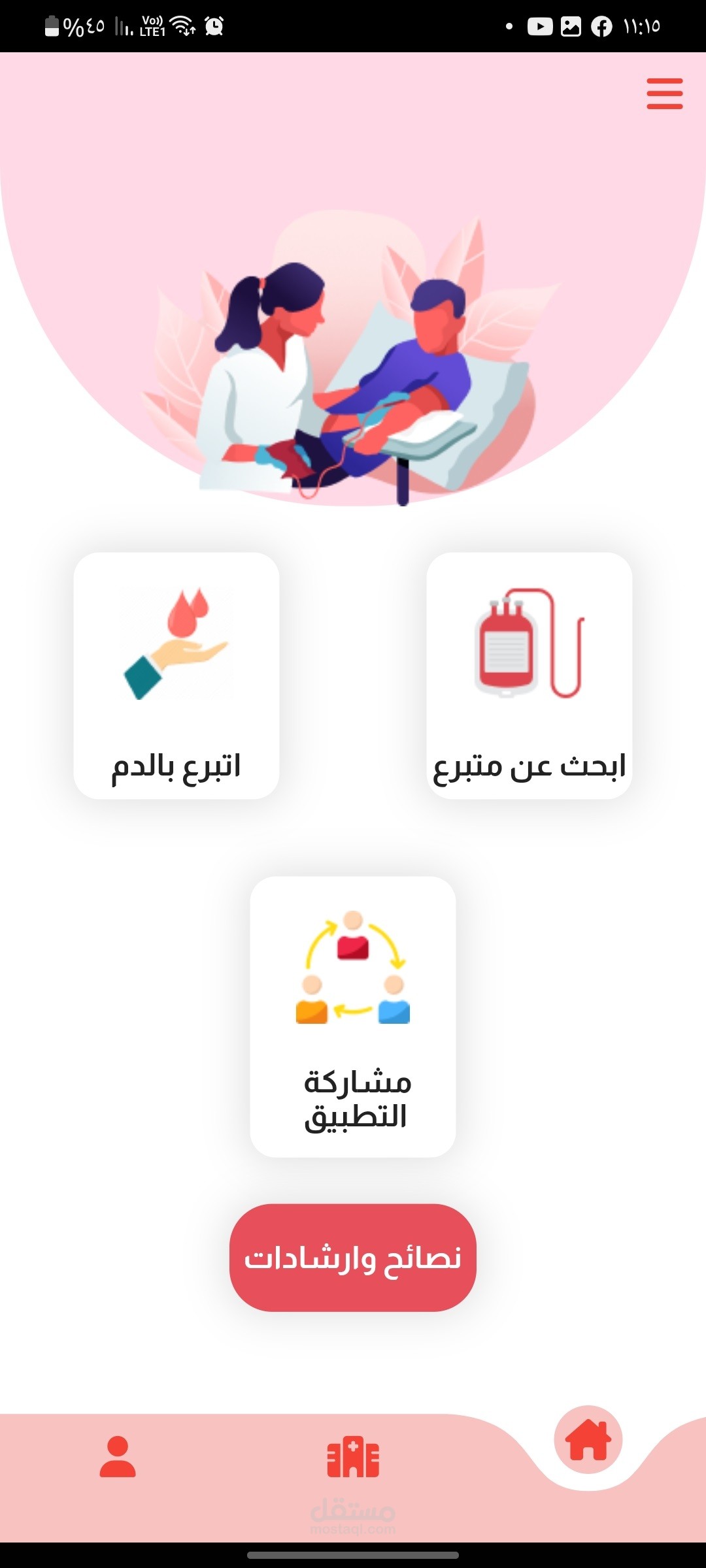The width and height of the screenshot is (706, 1568).
Task: Open the ابحث عن متبرع card
Action: 529,675
